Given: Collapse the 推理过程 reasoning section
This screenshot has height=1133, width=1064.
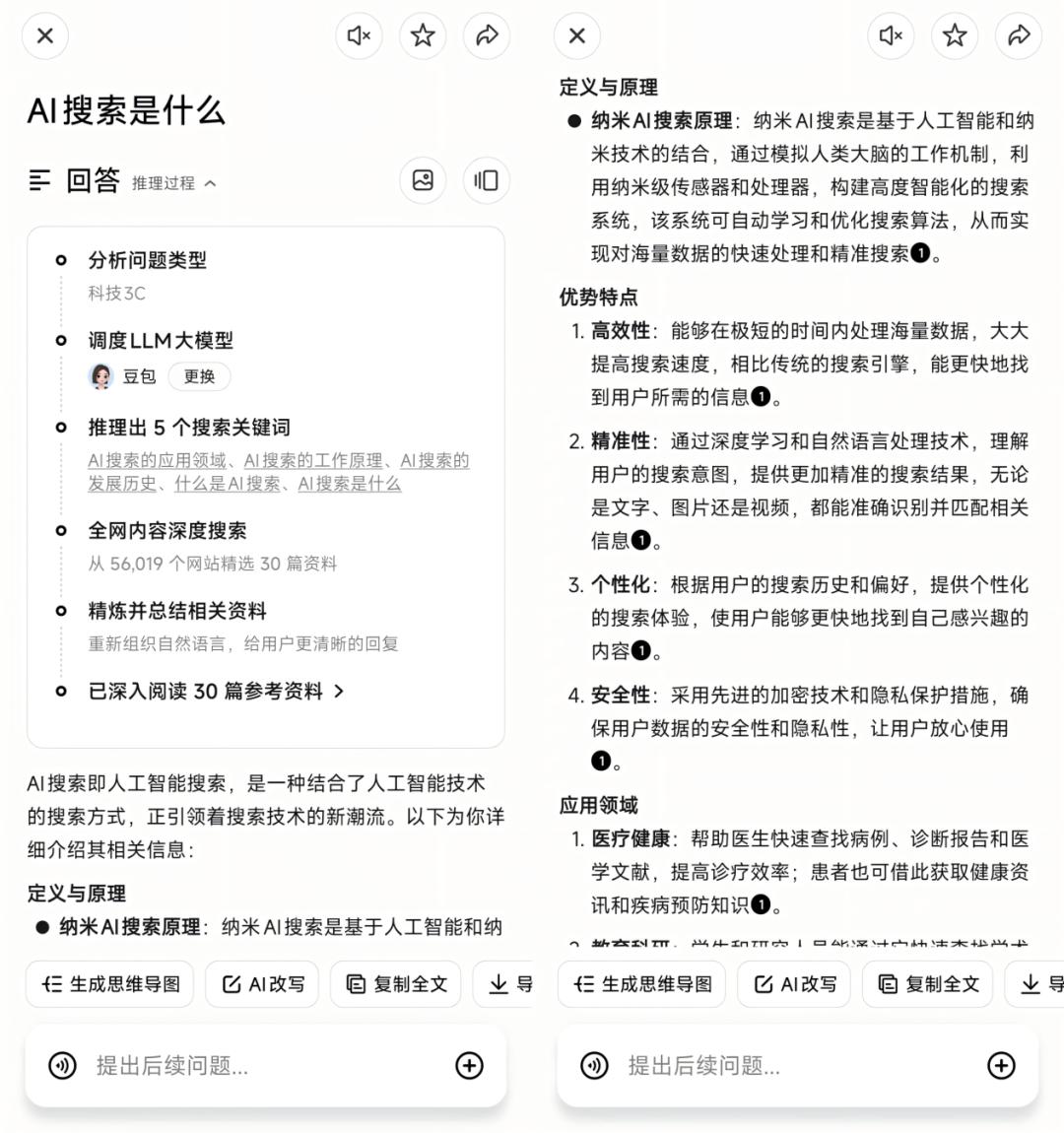Looking at the screenshot, I should pos(174,183).
